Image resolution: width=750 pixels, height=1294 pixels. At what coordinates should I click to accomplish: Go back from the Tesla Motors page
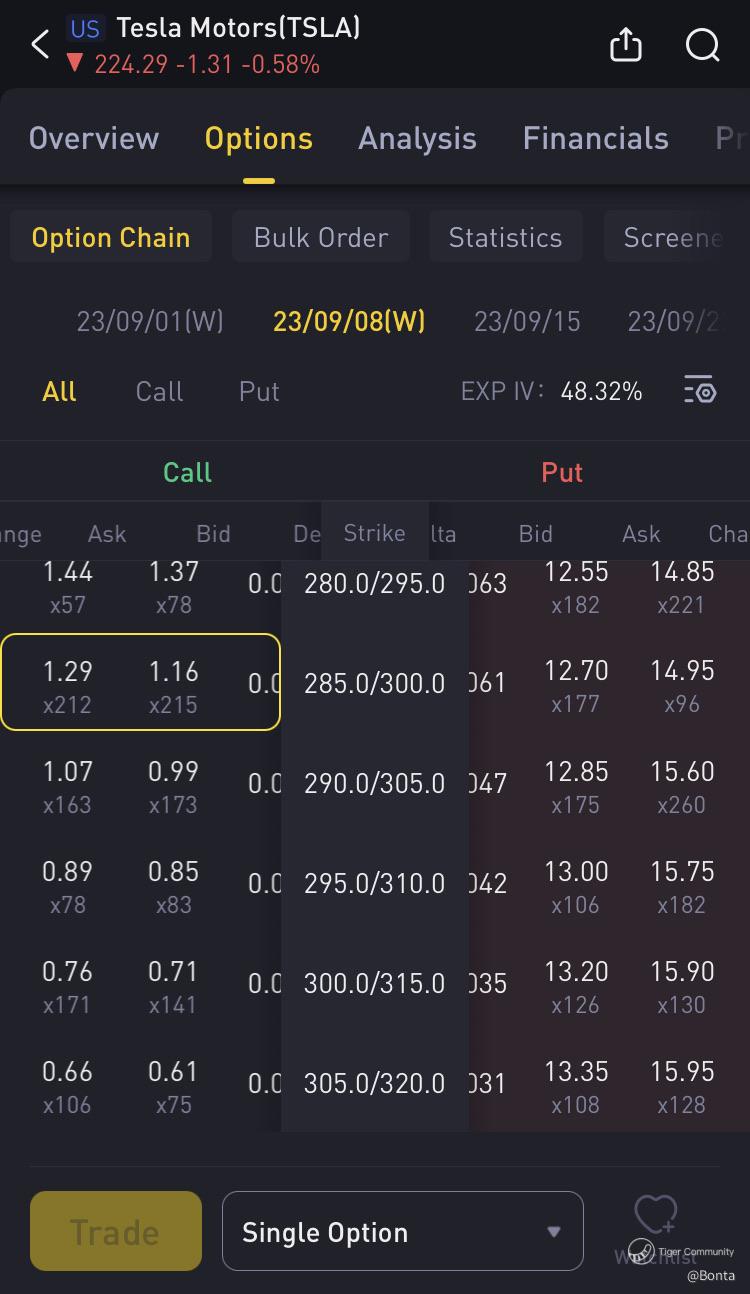pyautogui.click(x=40, y=45)
